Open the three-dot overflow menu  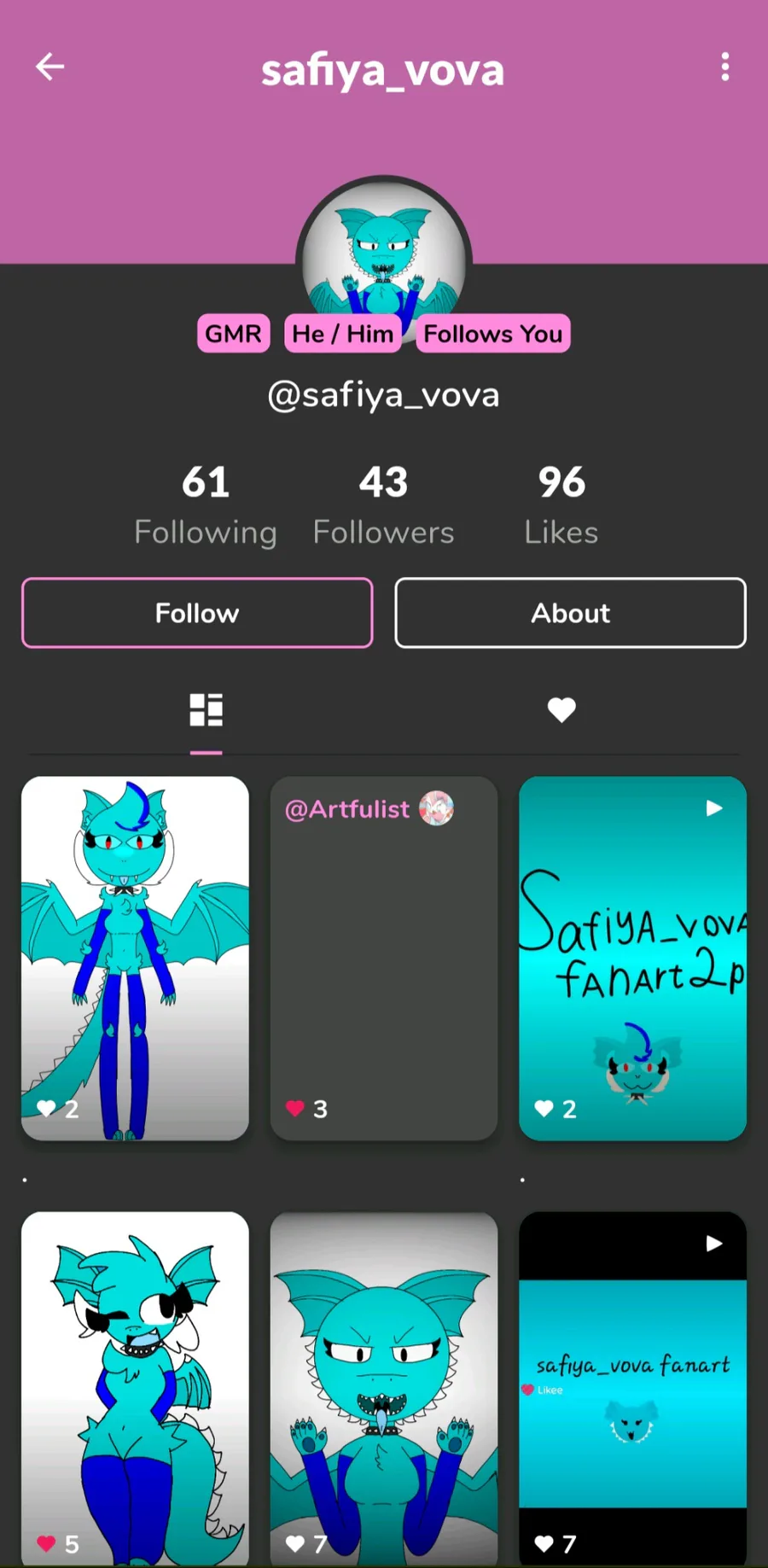(x=725, y=67)
